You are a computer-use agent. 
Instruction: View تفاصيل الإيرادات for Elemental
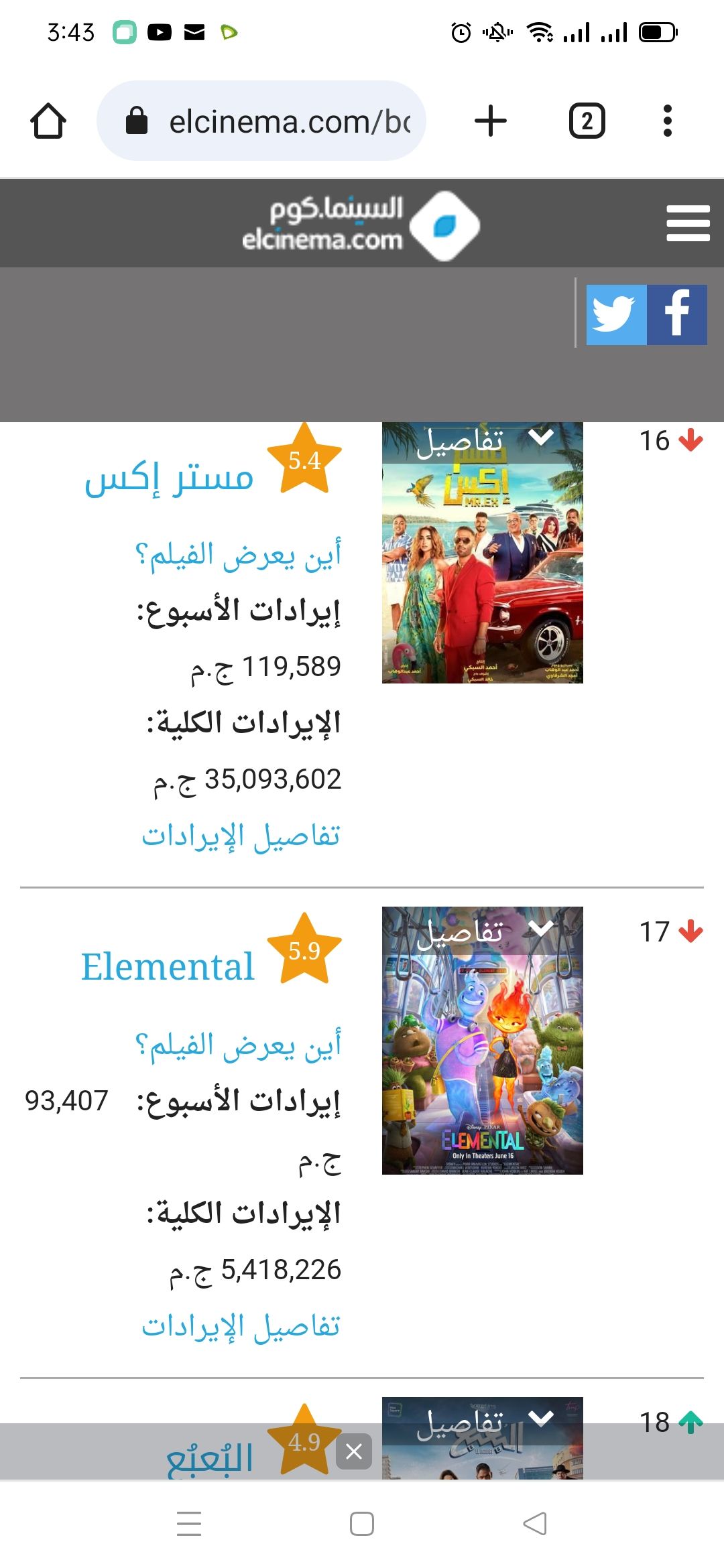pyautogui.click(x=241, y=1326)
